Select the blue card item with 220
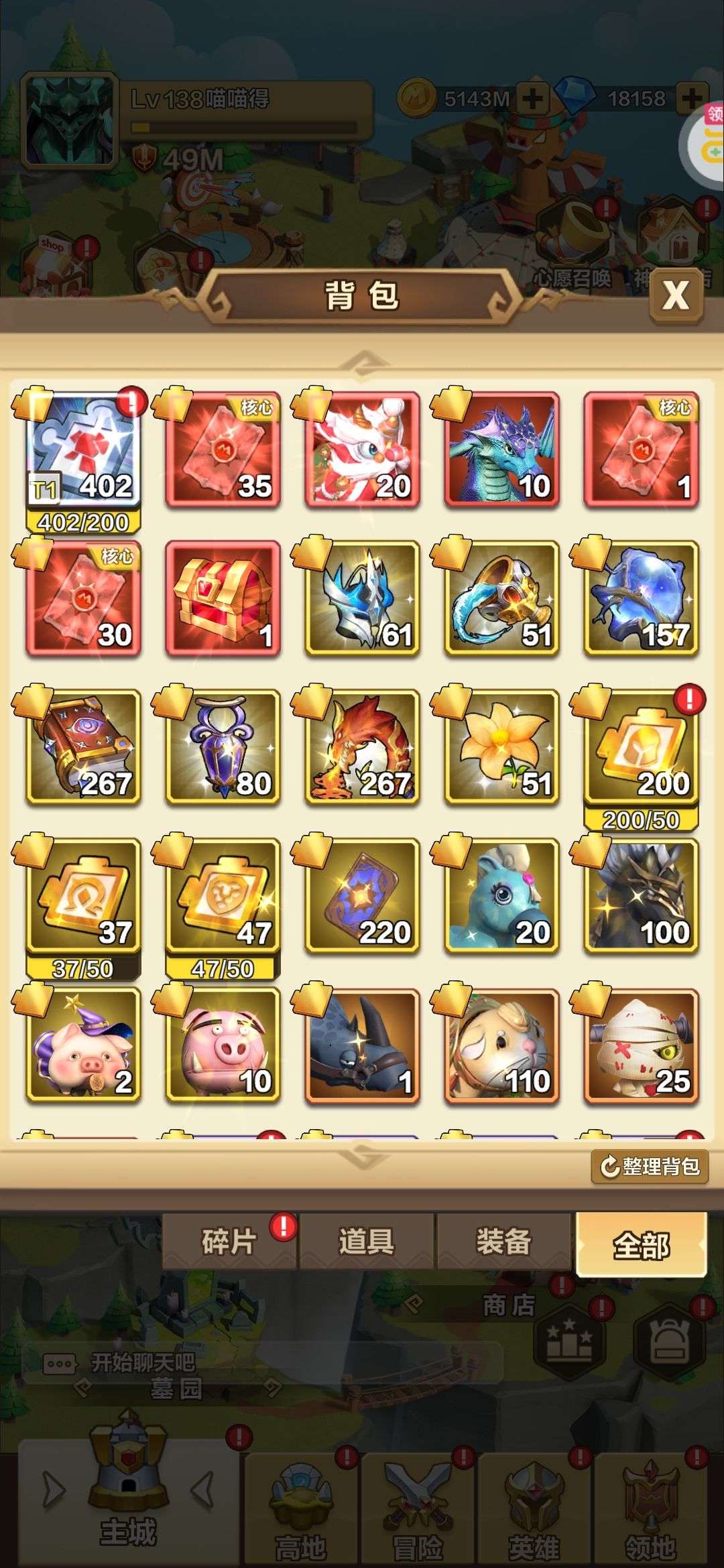Screen dimensions: 724x1568 [x=362, y=896]
